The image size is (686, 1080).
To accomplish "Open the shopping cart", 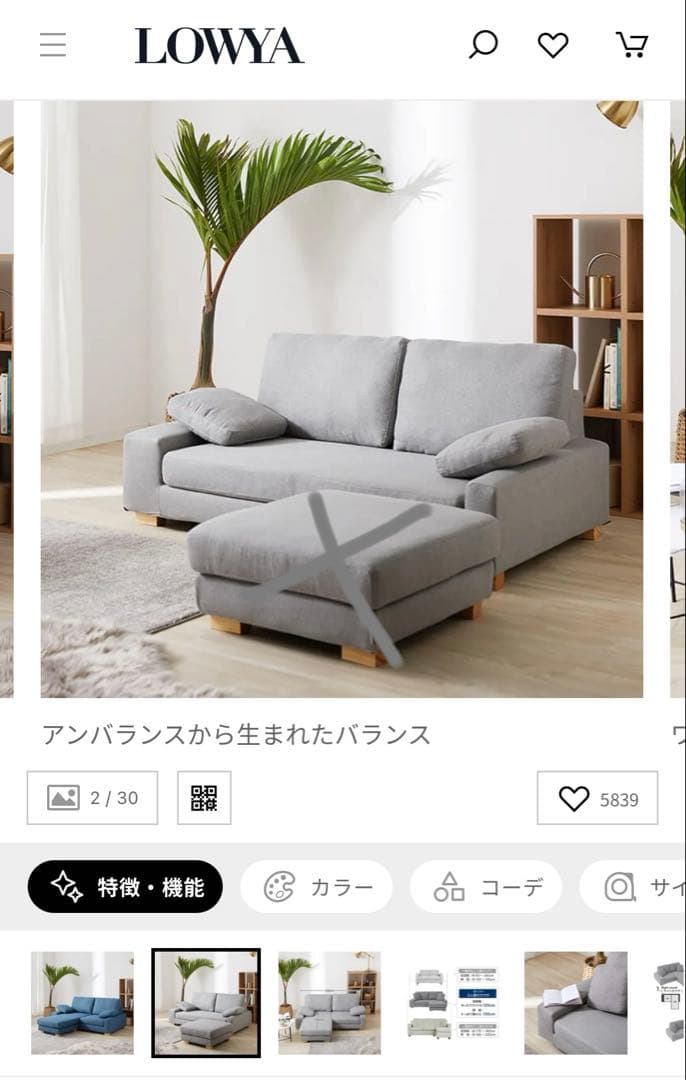I will coord(631,45).
